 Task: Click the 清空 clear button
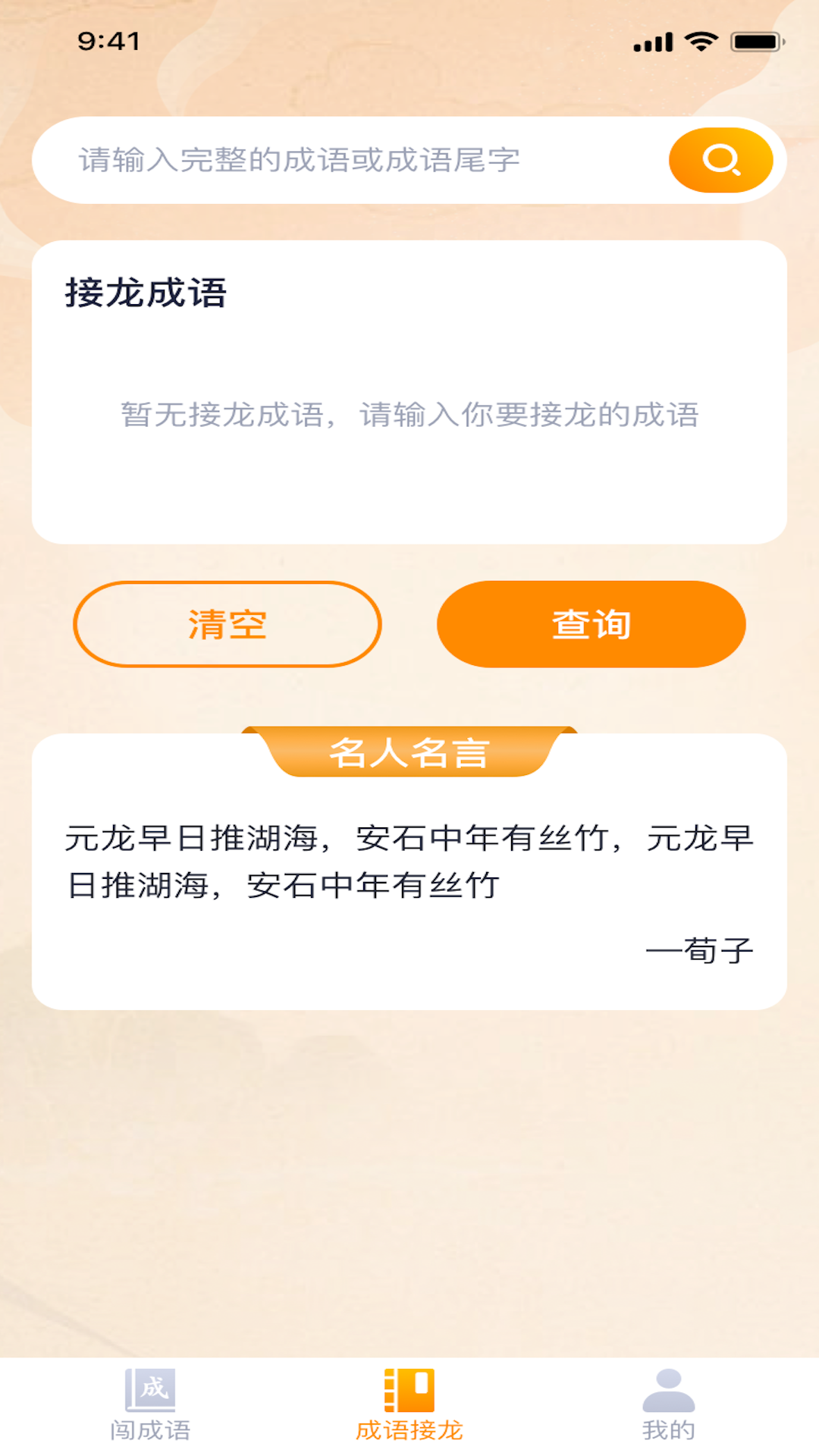coord(227,623)
